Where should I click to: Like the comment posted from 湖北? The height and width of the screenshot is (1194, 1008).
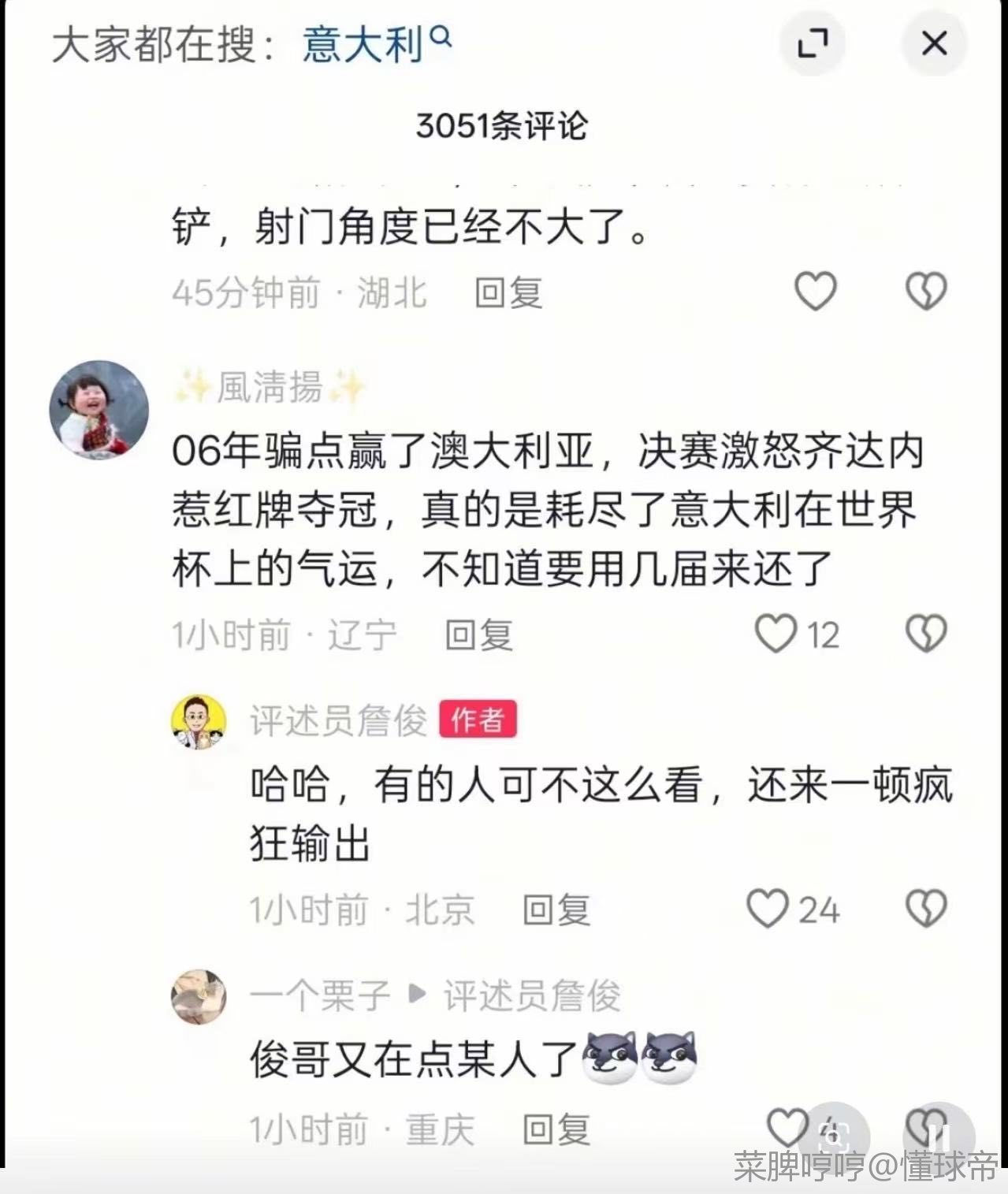coord(814,292)
